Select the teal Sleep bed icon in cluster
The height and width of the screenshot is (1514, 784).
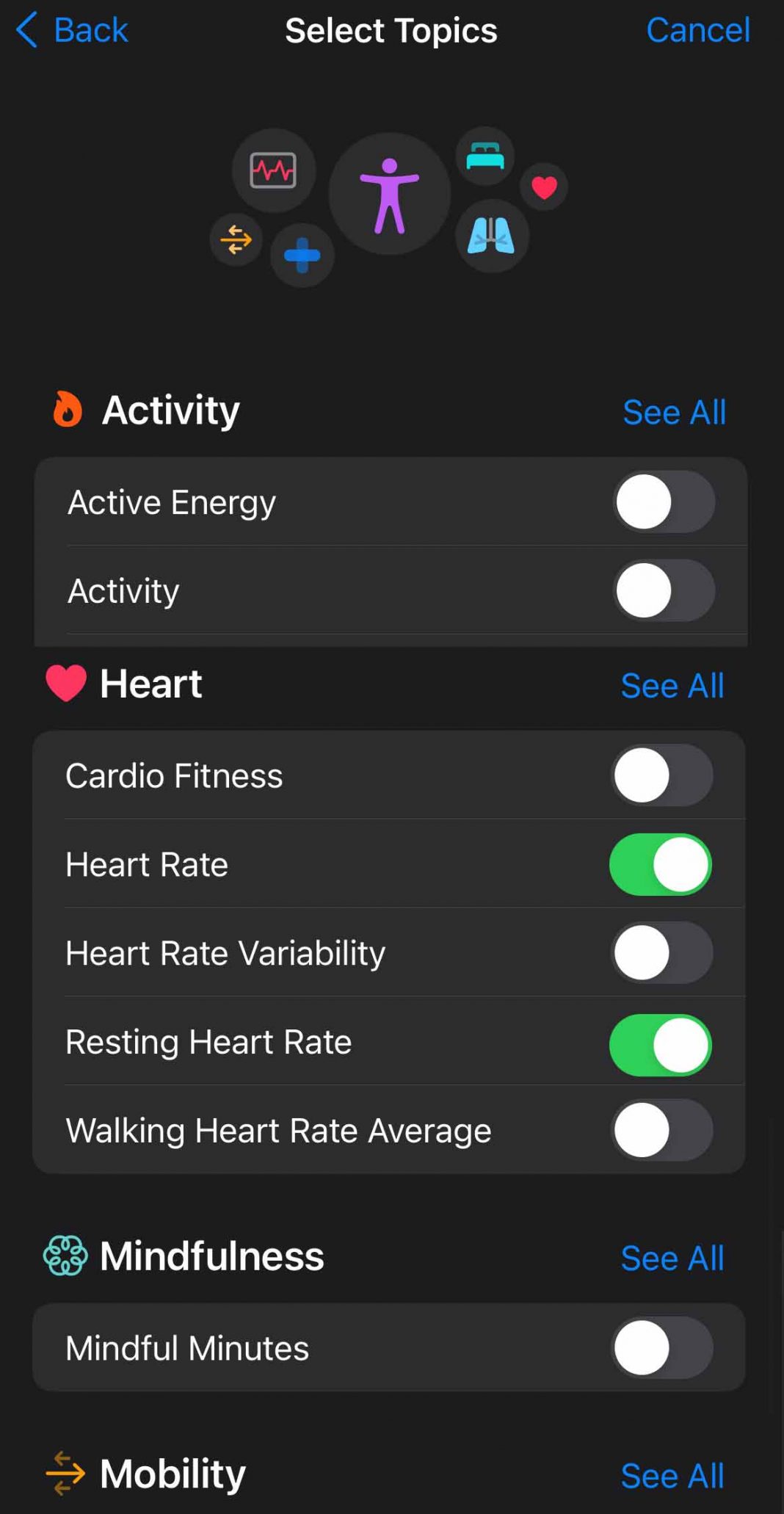tap(484, 156)
